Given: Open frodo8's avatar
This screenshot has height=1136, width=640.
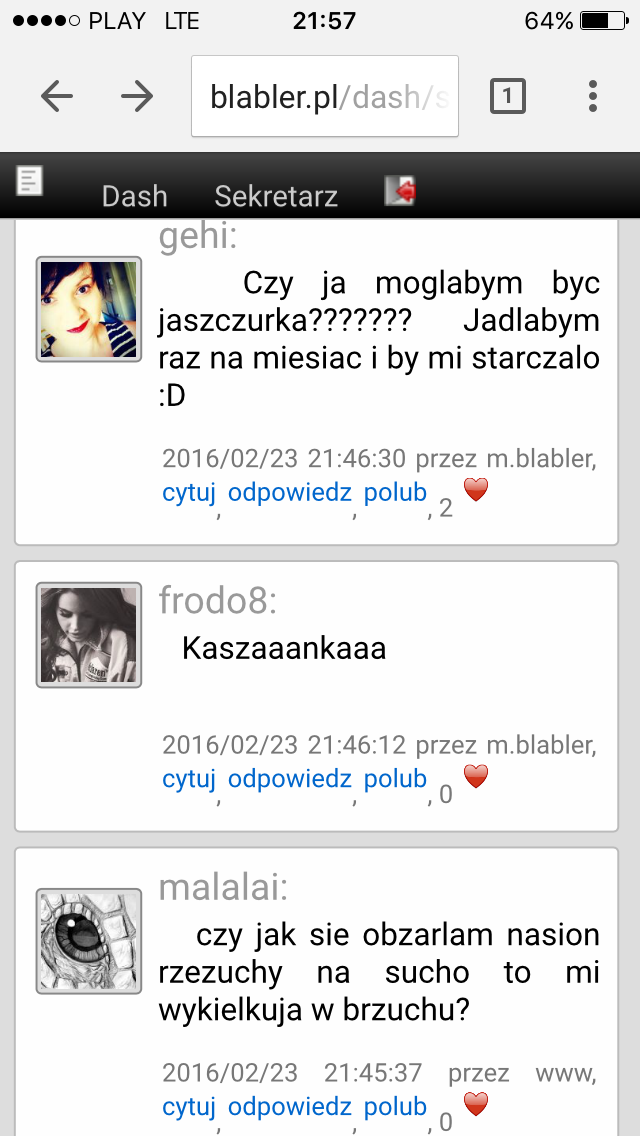Looking at the screenshot, I should [x=88, y=635].
